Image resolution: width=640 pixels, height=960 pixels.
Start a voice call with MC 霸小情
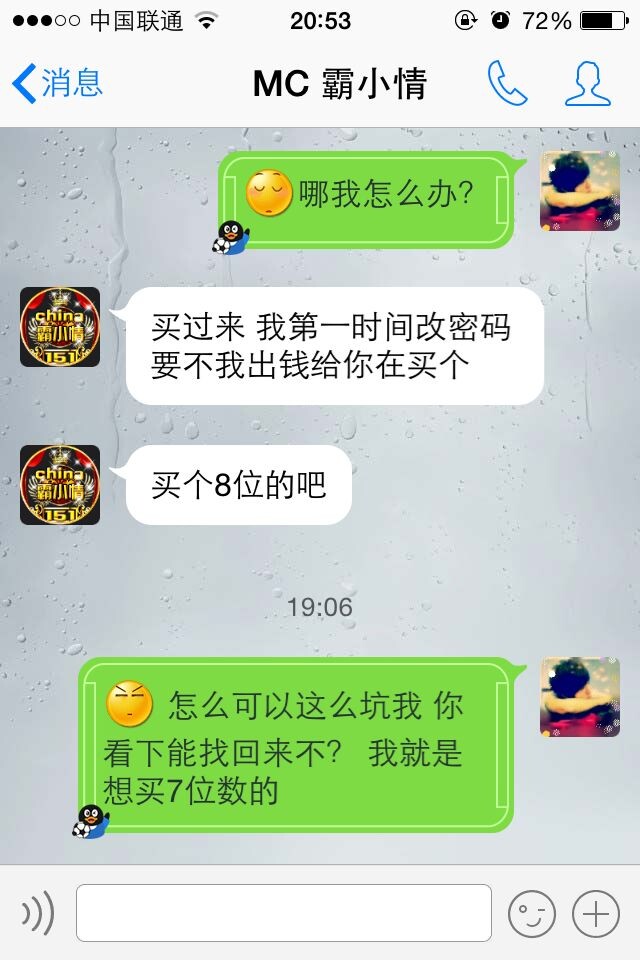point(507,84)
